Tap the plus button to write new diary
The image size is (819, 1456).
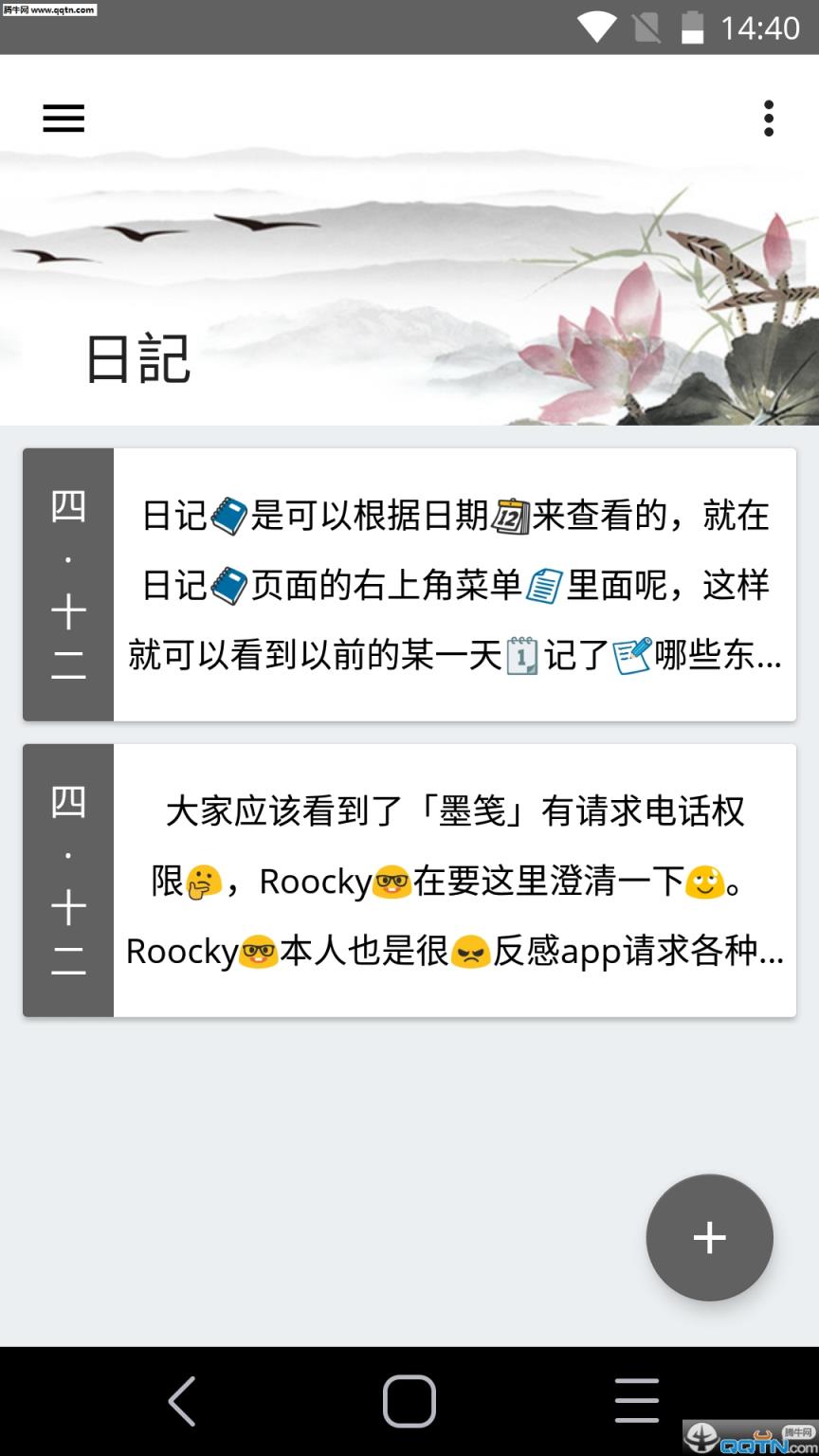(709, 1238)
